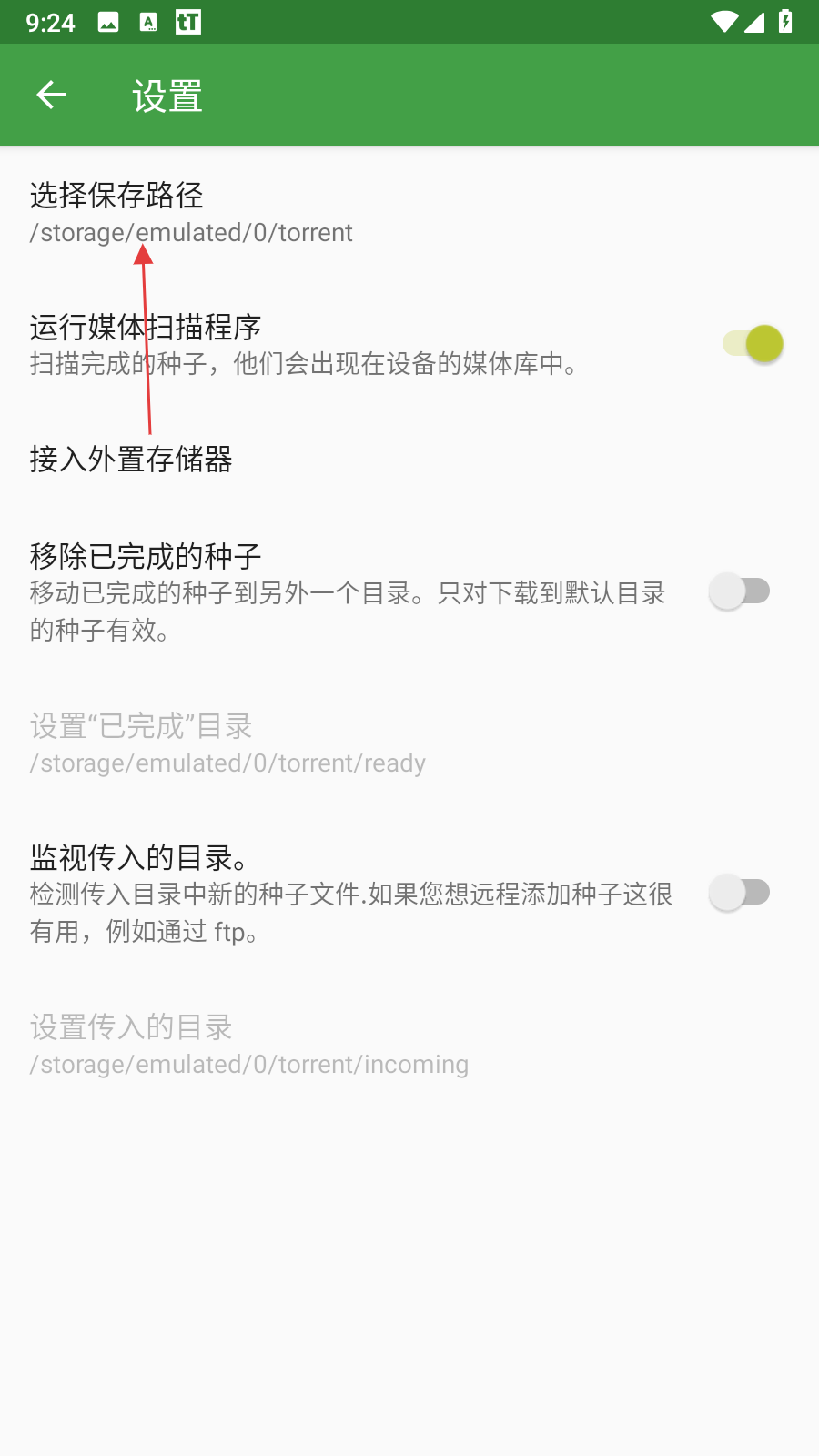The width and height of the screenshot is (819, 1456).
Task: Turn off 运行媒体扫描程序 switch
Action: tap(753, 344)
